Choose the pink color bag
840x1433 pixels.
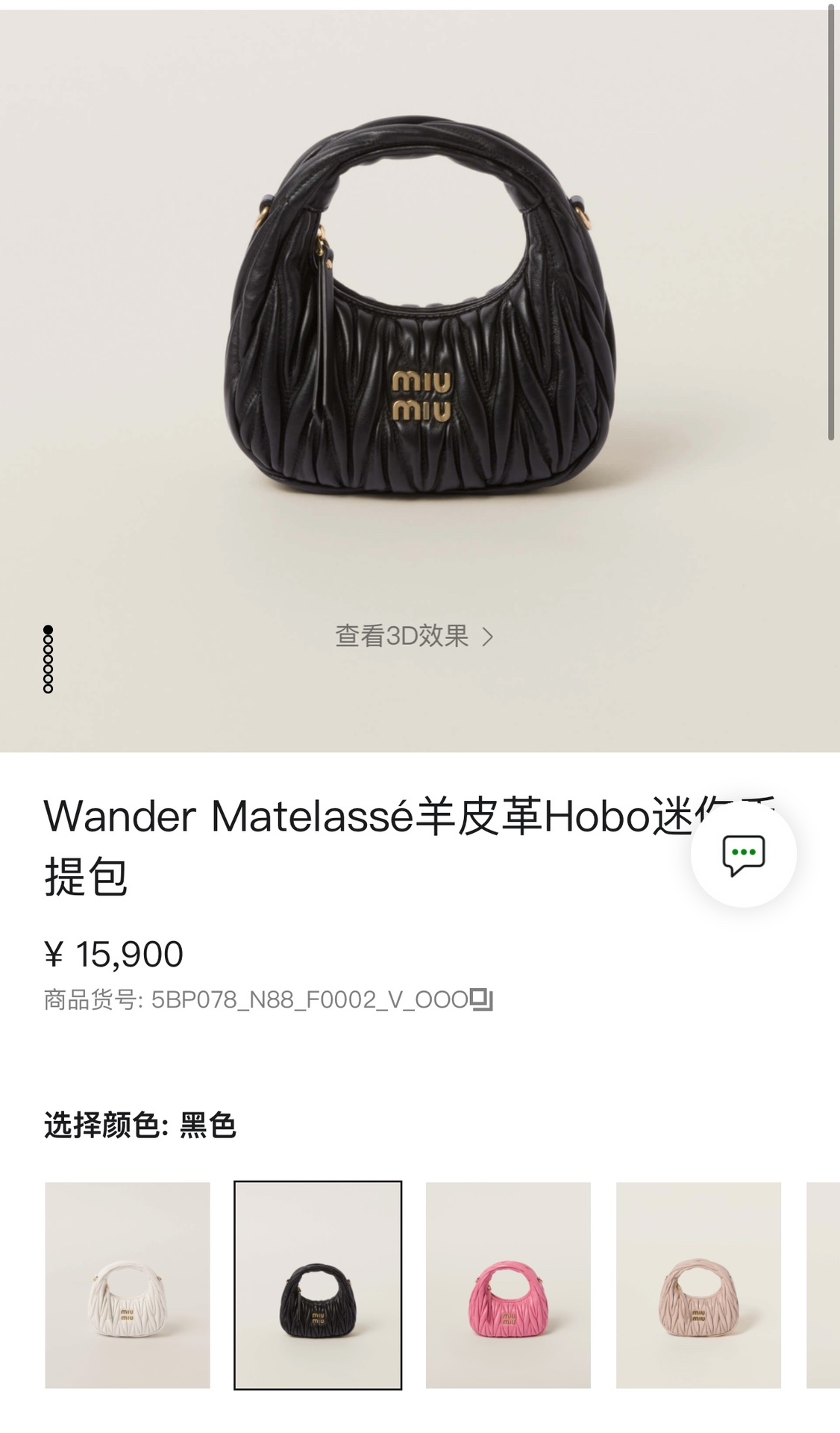pyautogui.click(x=508, y=1284)
